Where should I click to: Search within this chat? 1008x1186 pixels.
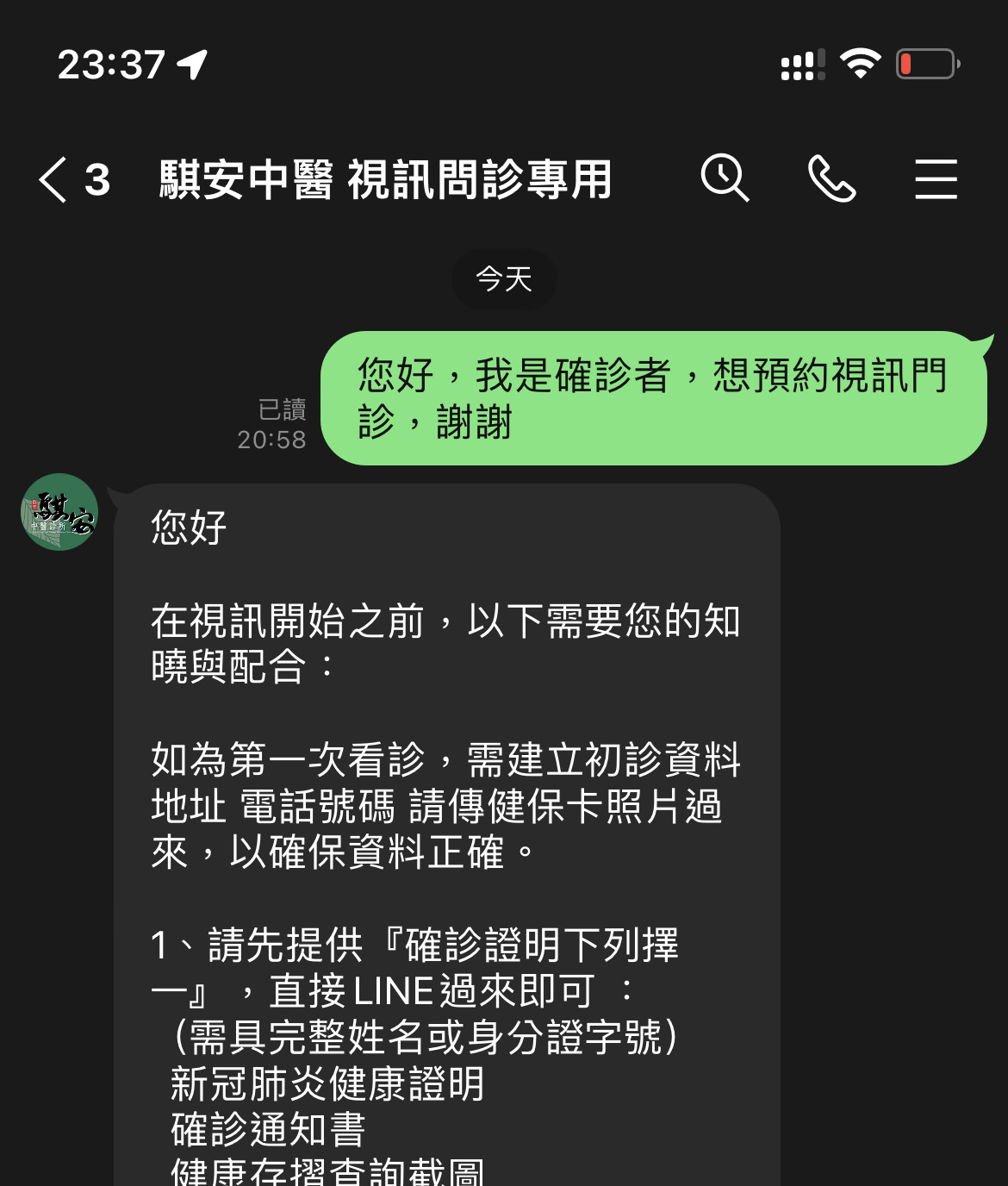(725, 178)
